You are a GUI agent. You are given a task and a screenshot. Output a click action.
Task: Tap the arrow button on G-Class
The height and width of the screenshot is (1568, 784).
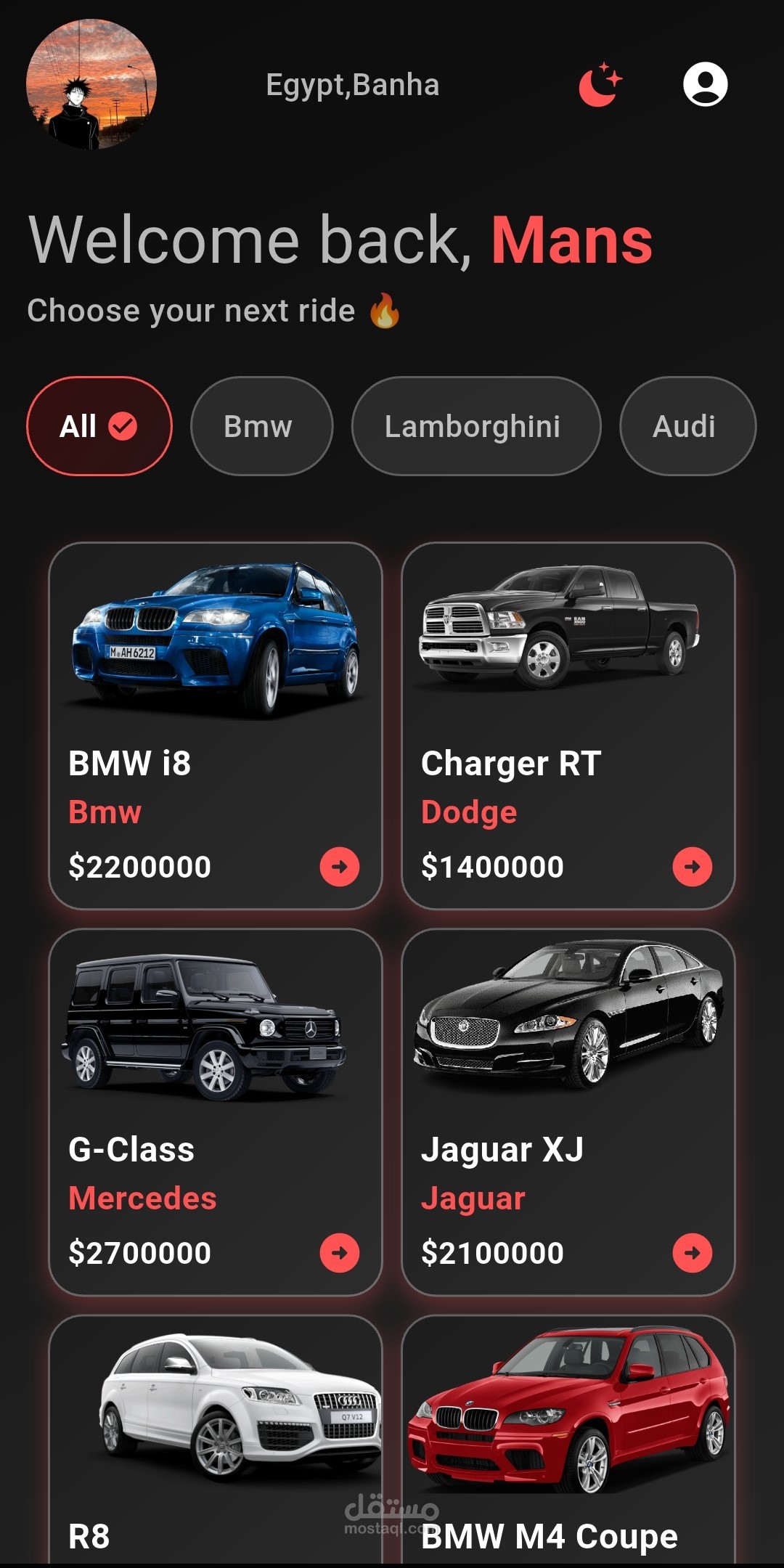click(x=340, y=1253)
